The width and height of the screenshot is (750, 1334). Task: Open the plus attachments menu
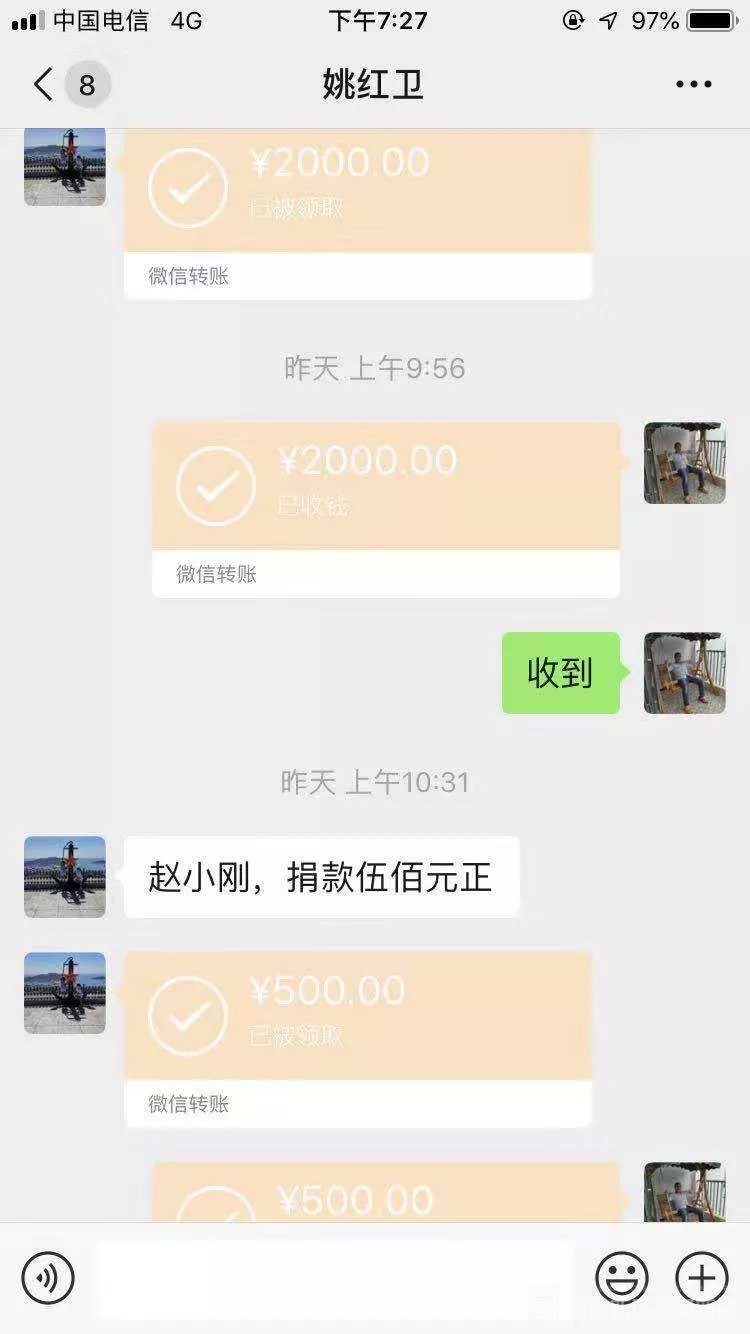702,1277
